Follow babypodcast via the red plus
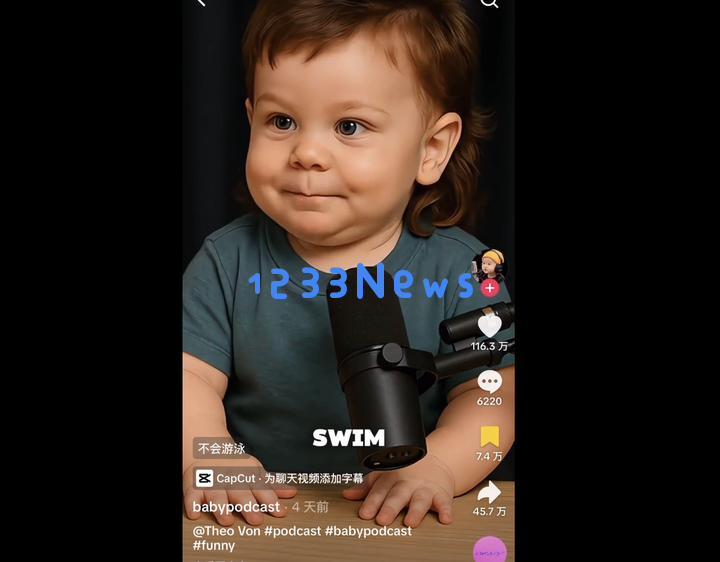This screenshot has width=720, height=562. pyautogui.click(x=489, y=288)
